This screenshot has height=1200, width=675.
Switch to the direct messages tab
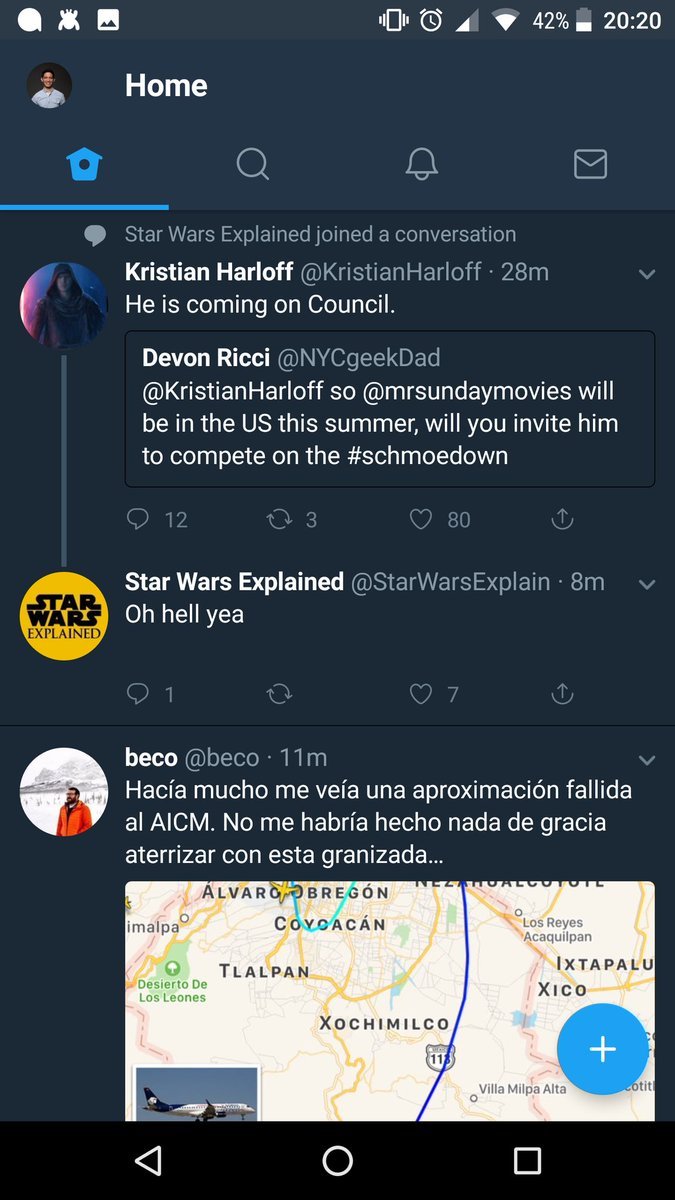click(590, 164)
